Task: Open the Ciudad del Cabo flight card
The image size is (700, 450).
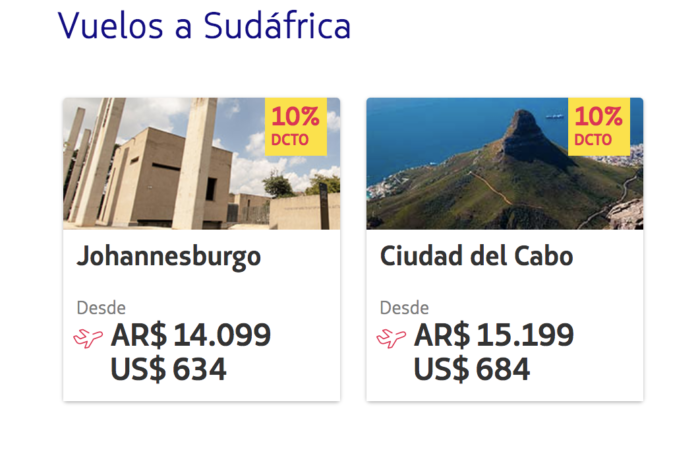Action: point(504,250)
